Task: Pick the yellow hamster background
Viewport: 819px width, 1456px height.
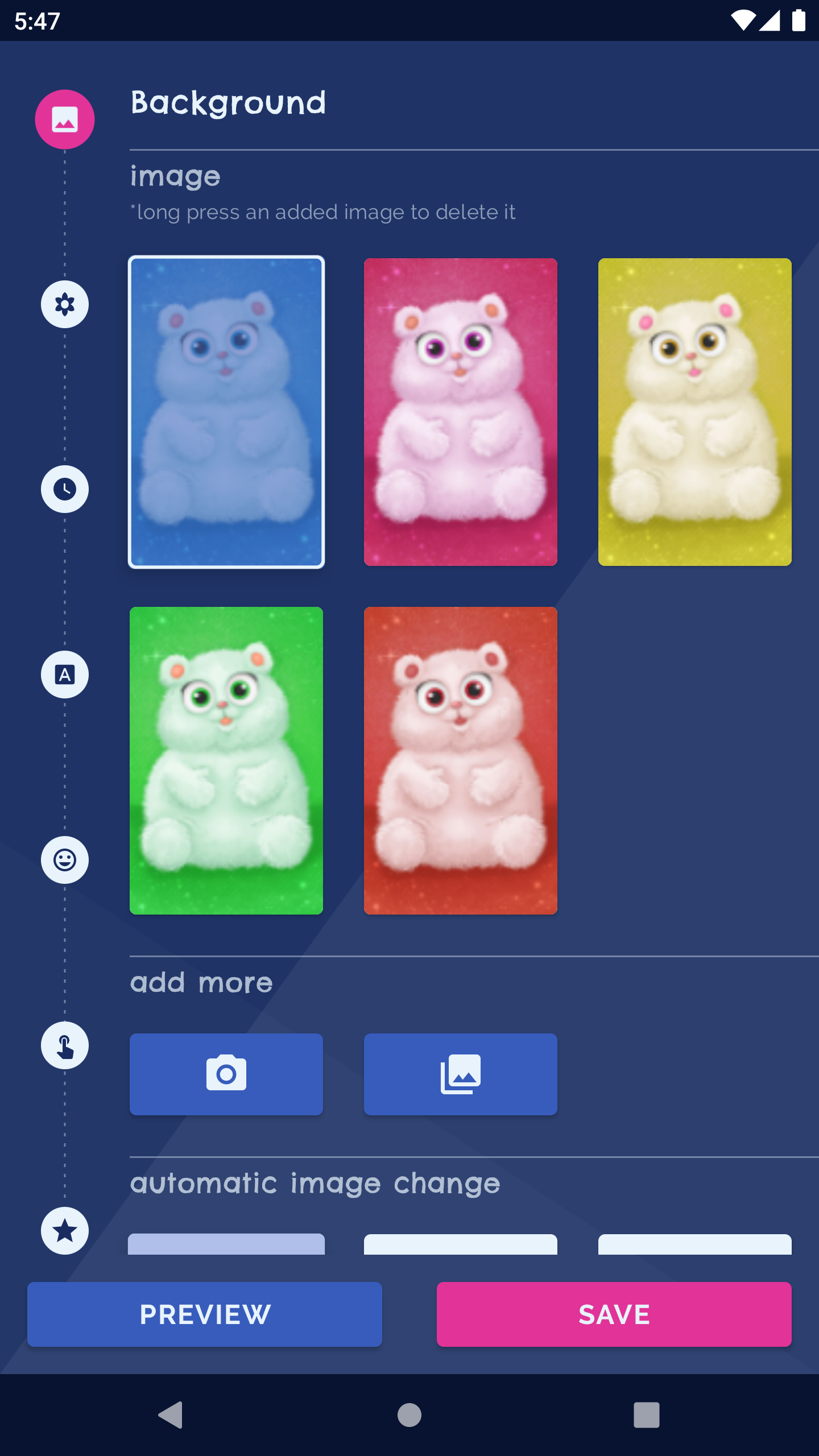Action: (x=694, y=412)
